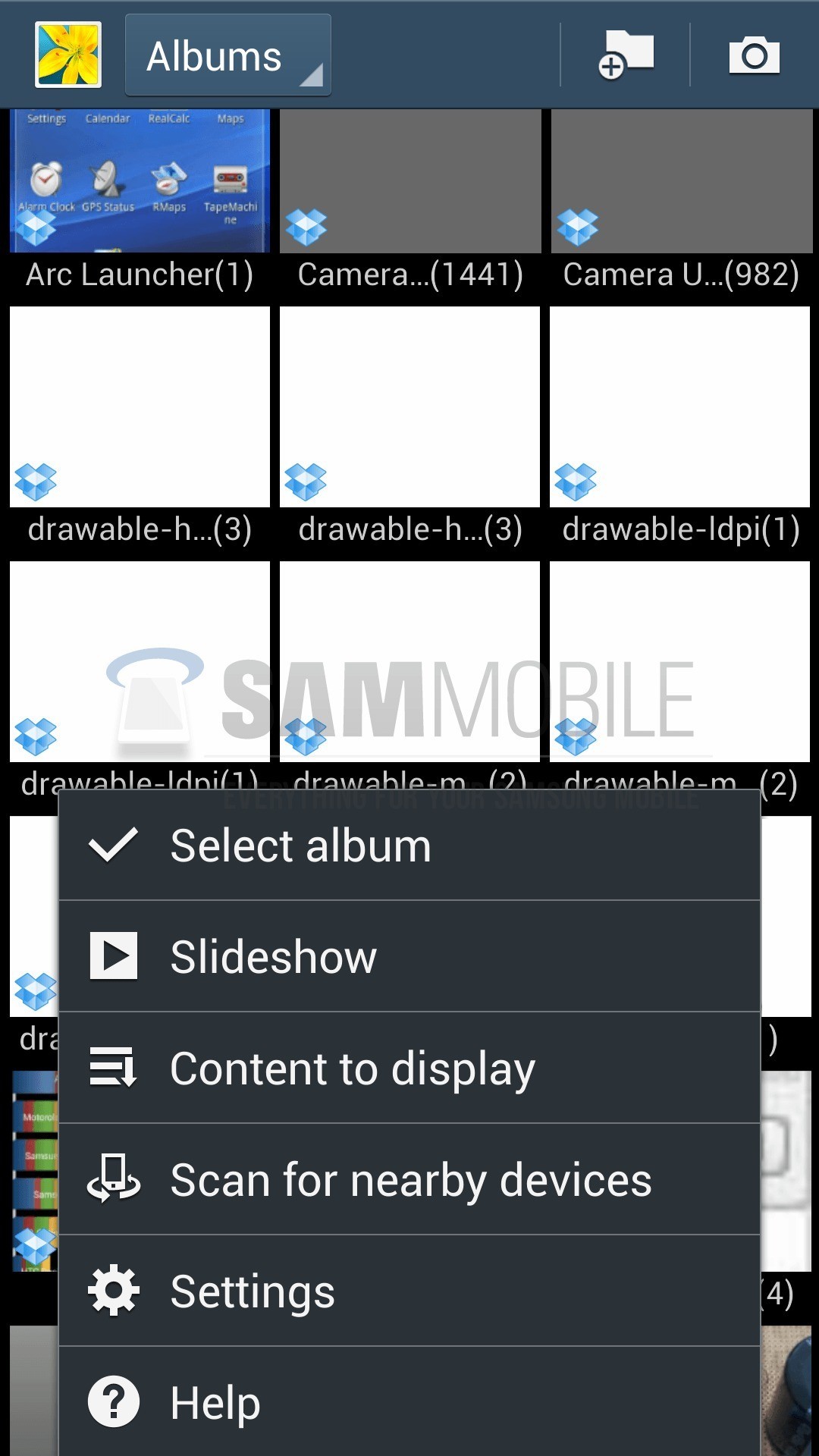Open Gallery Settings

[x=409, y=1291]
